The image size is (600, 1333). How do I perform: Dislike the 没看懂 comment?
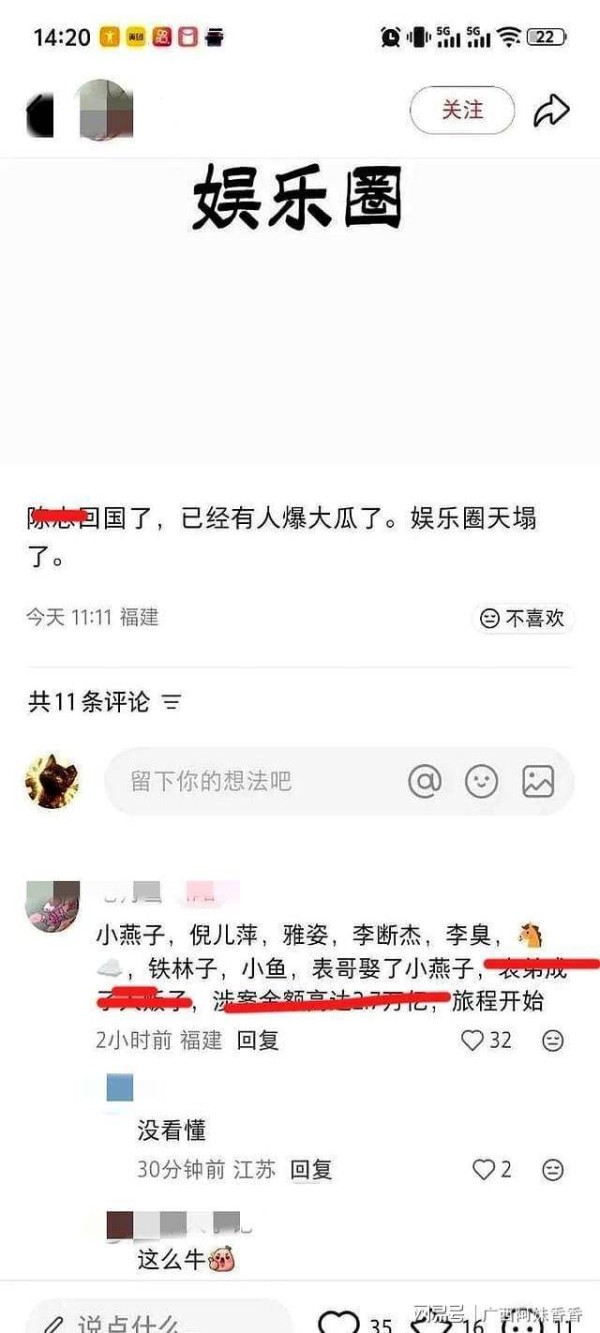pos(552,1169)
